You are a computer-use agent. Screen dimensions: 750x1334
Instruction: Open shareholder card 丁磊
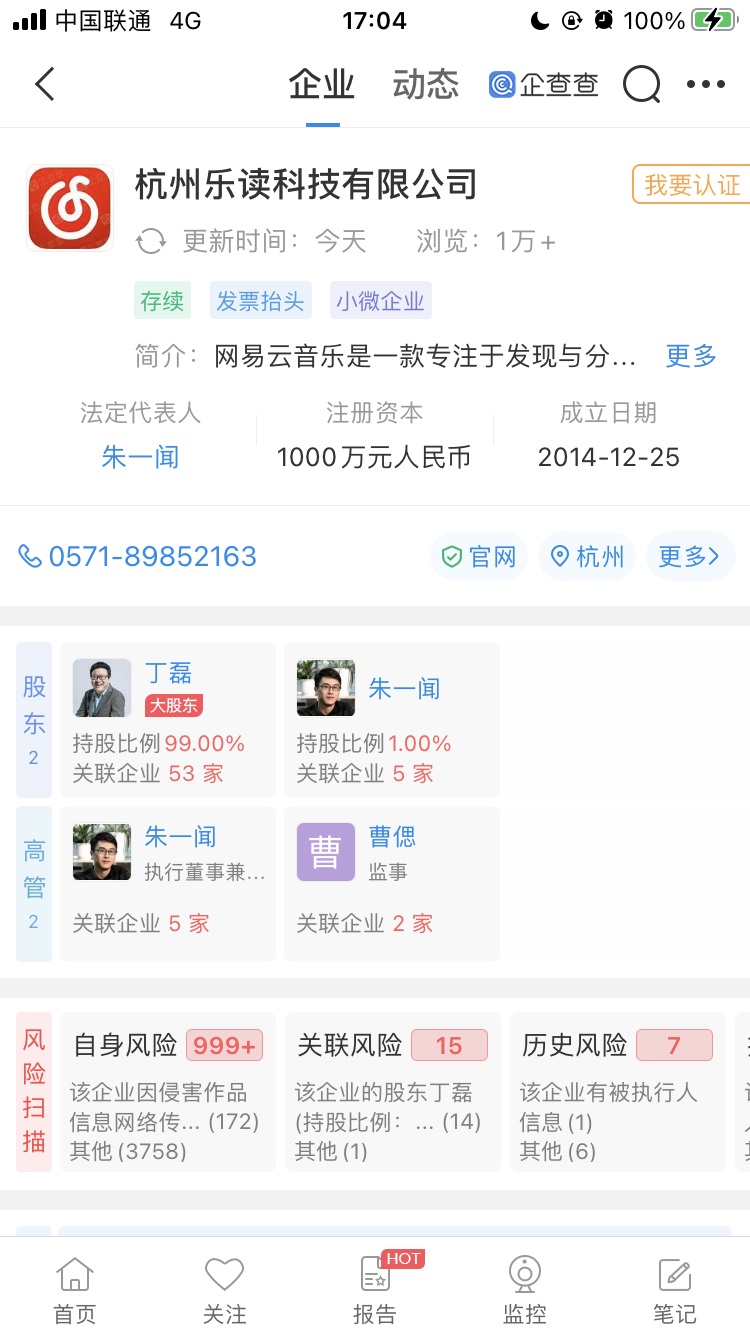coord(168,720)
